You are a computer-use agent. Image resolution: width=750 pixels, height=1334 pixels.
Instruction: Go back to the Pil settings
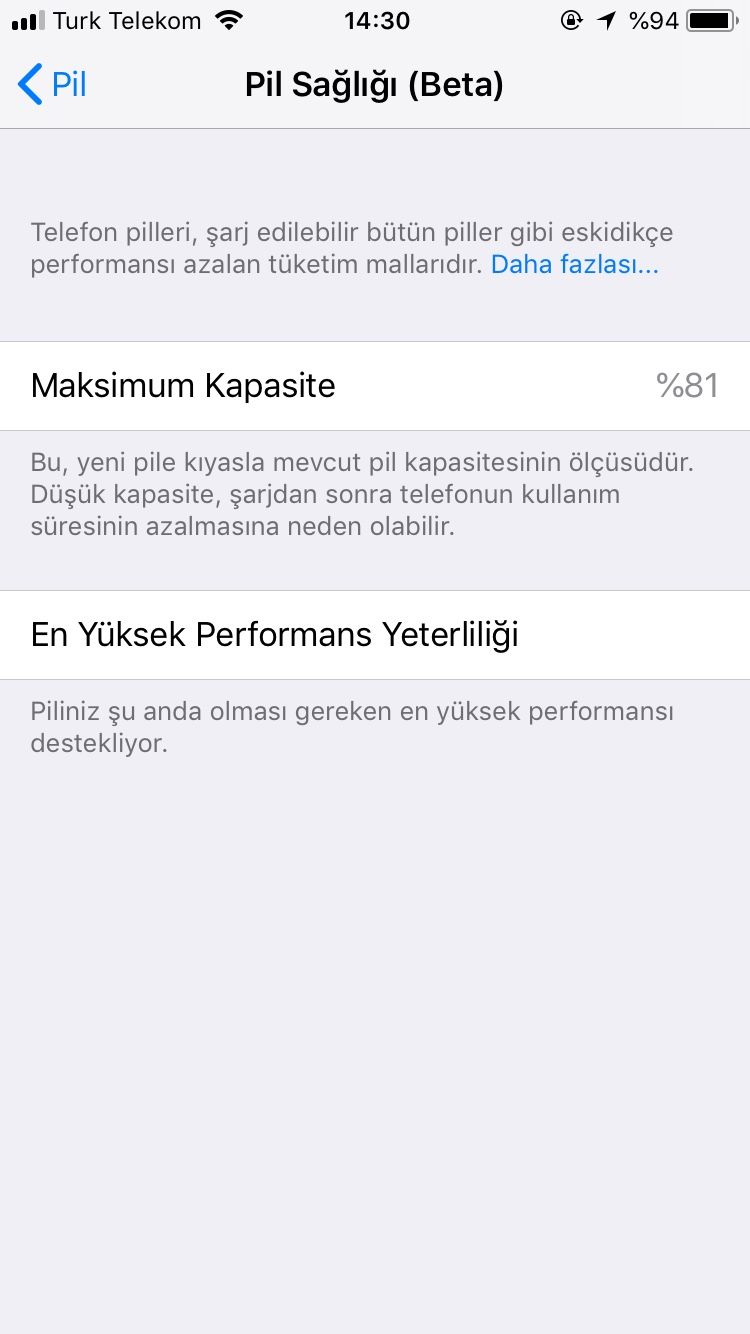53,85
